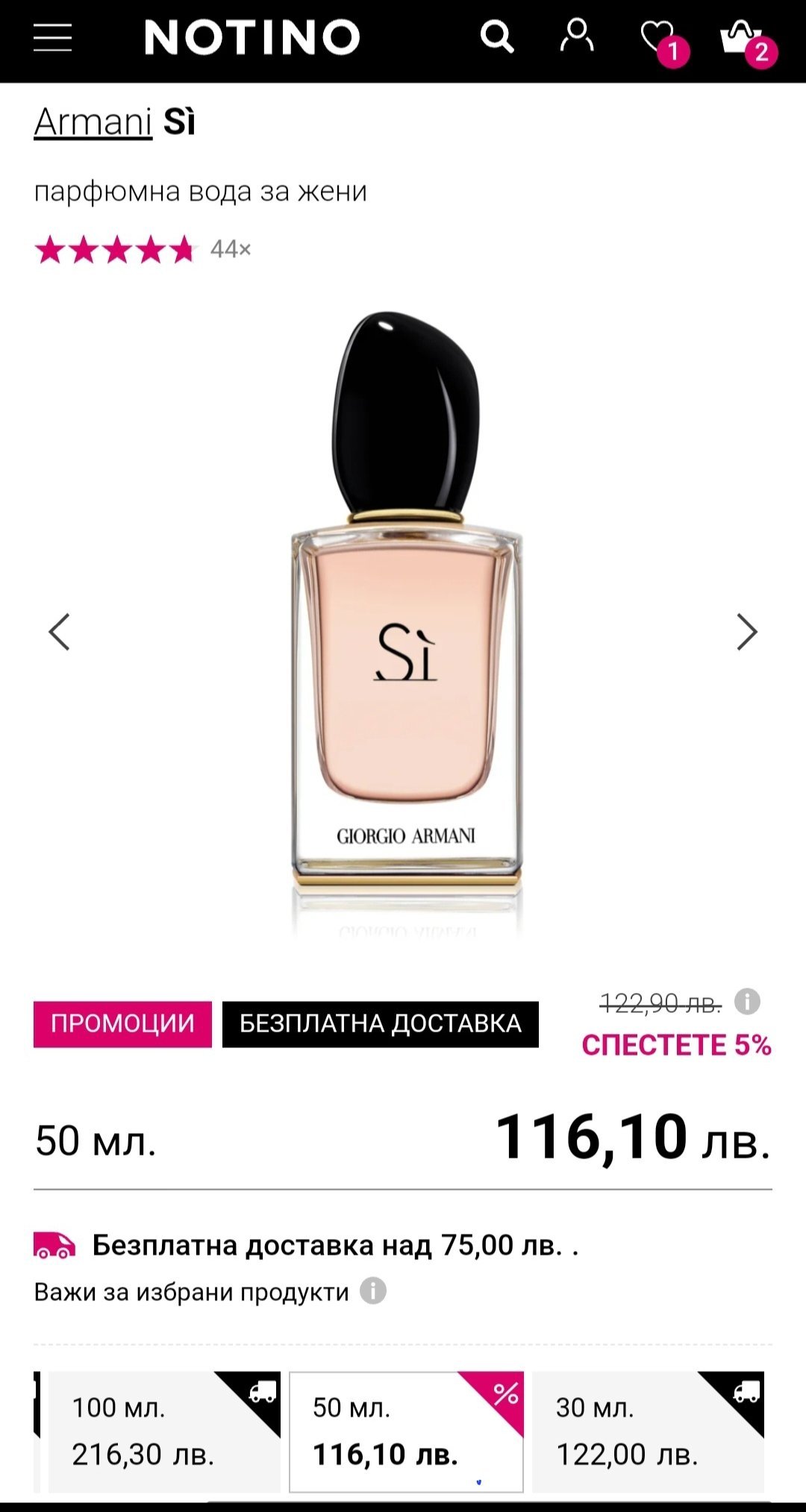806x1512 pixels.
Task: Open info icon beside Важи за избрани продукти
Action: 373,1290
